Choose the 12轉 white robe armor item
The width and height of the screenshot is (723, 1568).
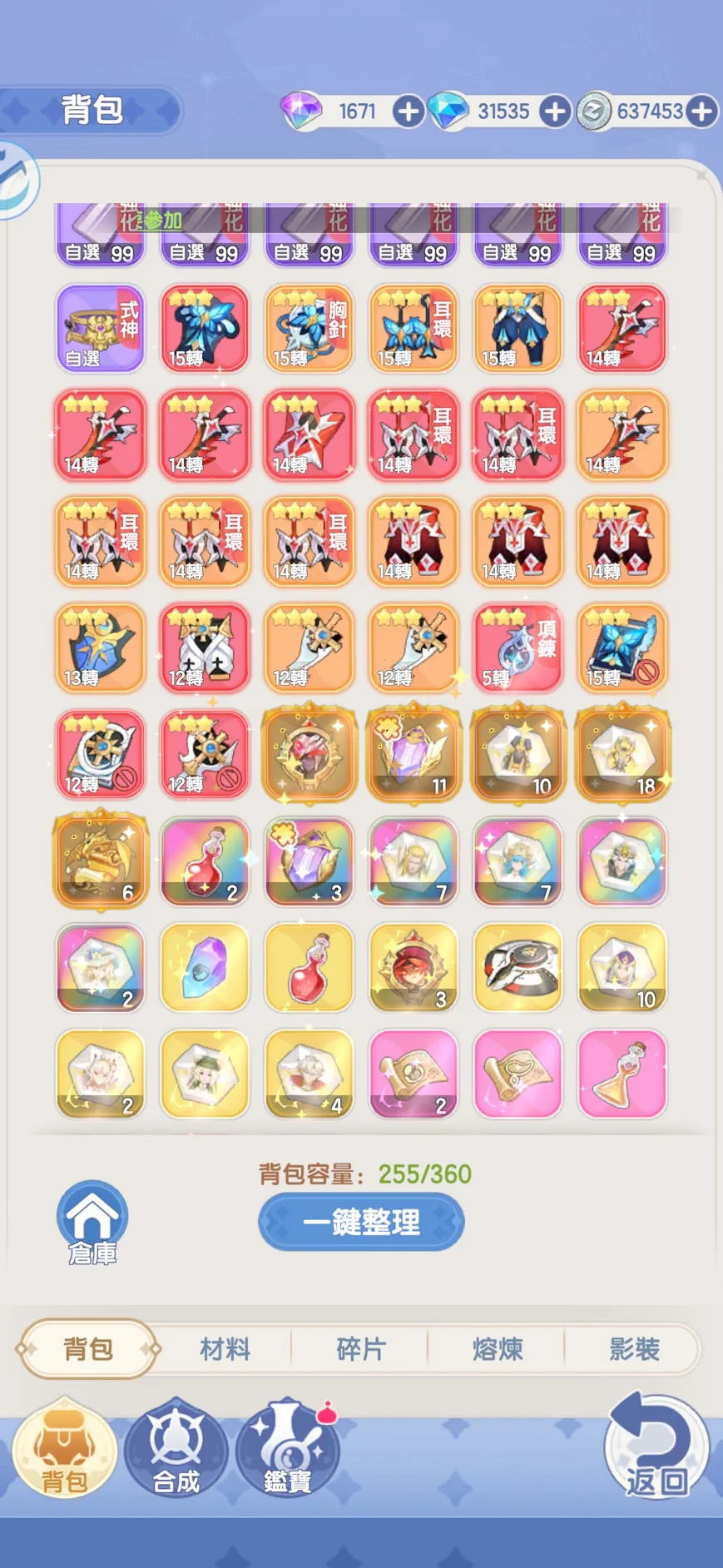[x=205, y=648]
